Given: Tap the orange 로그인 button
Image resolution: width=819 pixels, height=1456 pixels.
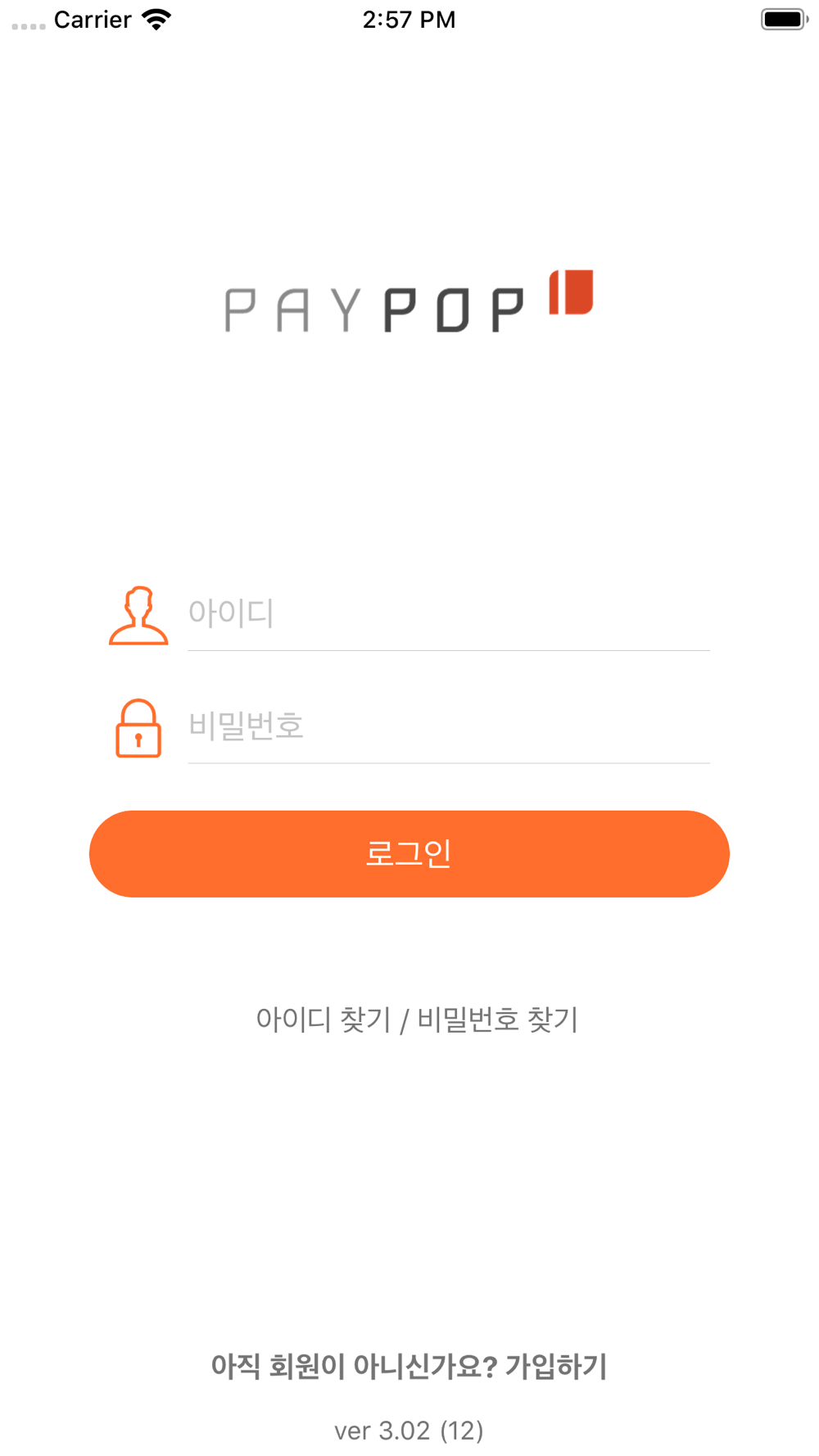Looking at the screenshot, I should tap(409, 854).
